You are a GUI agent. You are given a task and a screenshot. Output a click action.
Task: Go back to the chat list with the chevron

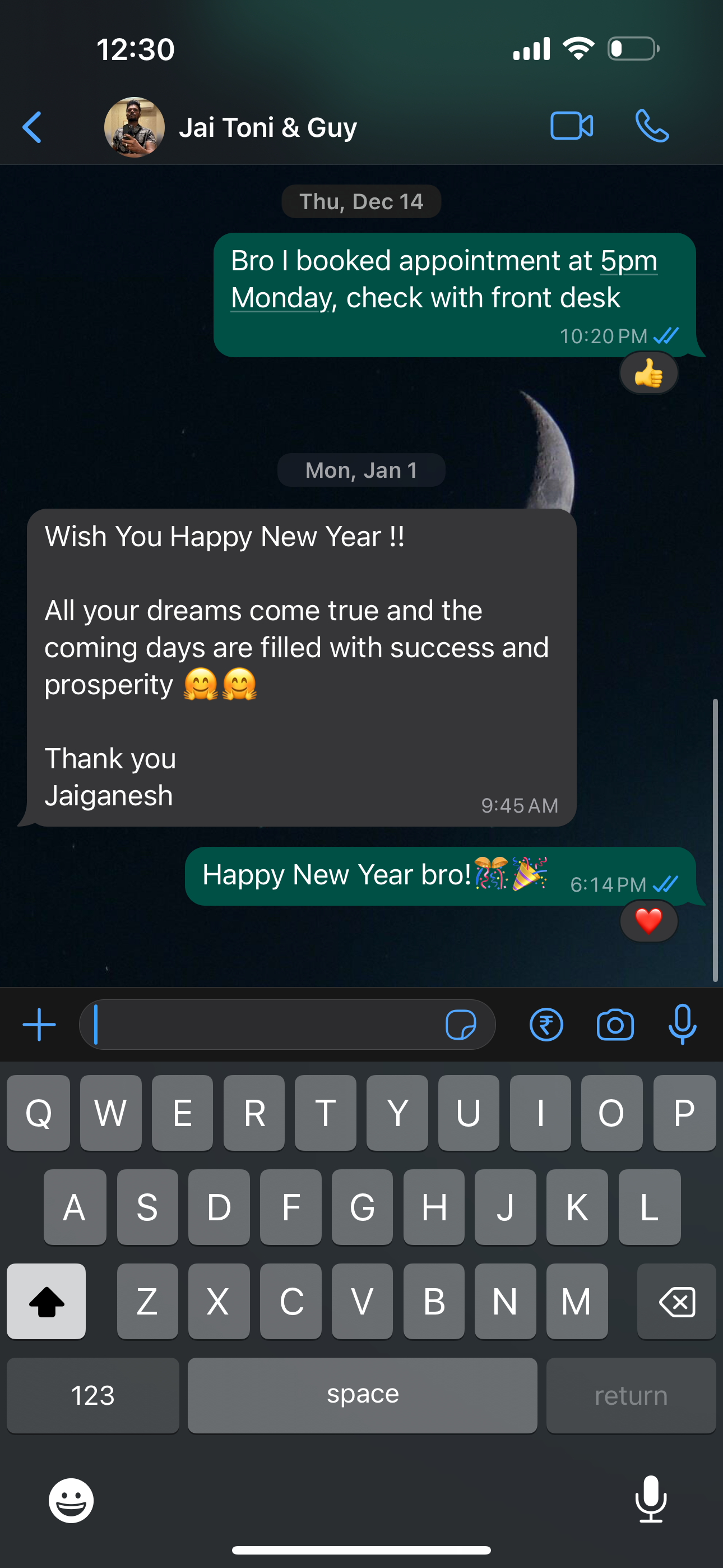pyautogui.click(x=31, y=126)
